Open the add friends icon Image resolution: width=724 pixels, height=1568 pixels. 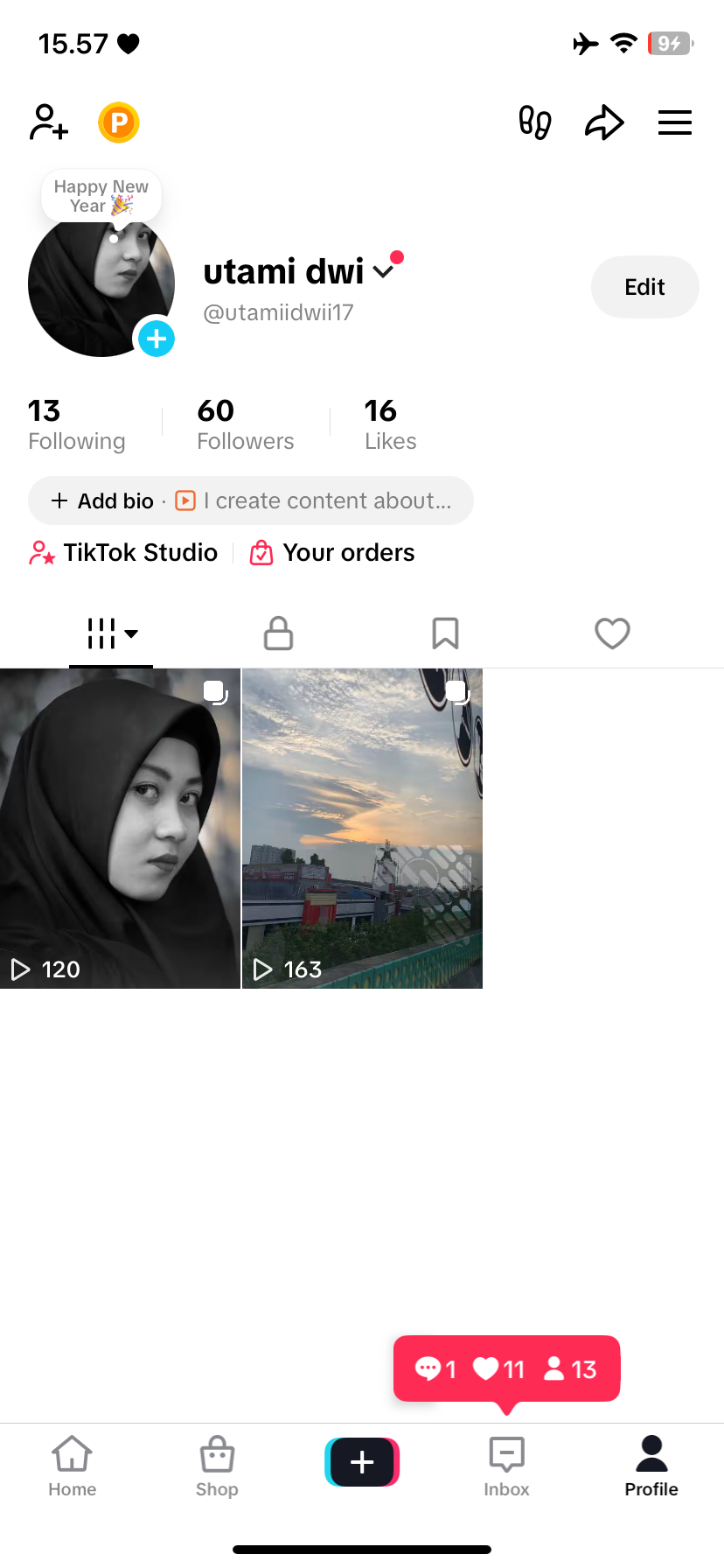pyautogui.click(x=49, y=122)
